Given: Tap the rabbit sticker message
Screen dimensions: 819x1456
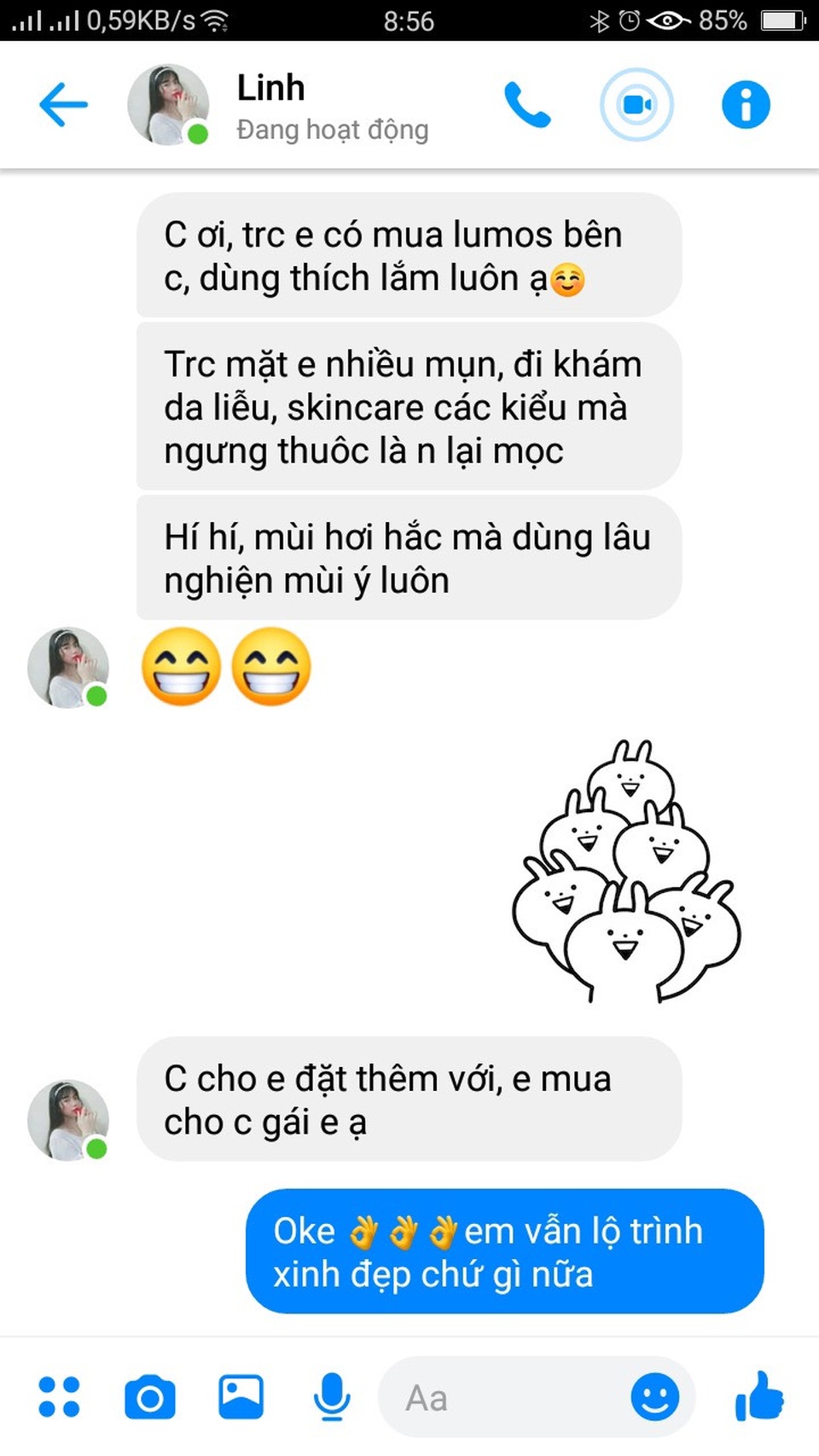Looking at the screenshot, I should coord(627,870).
